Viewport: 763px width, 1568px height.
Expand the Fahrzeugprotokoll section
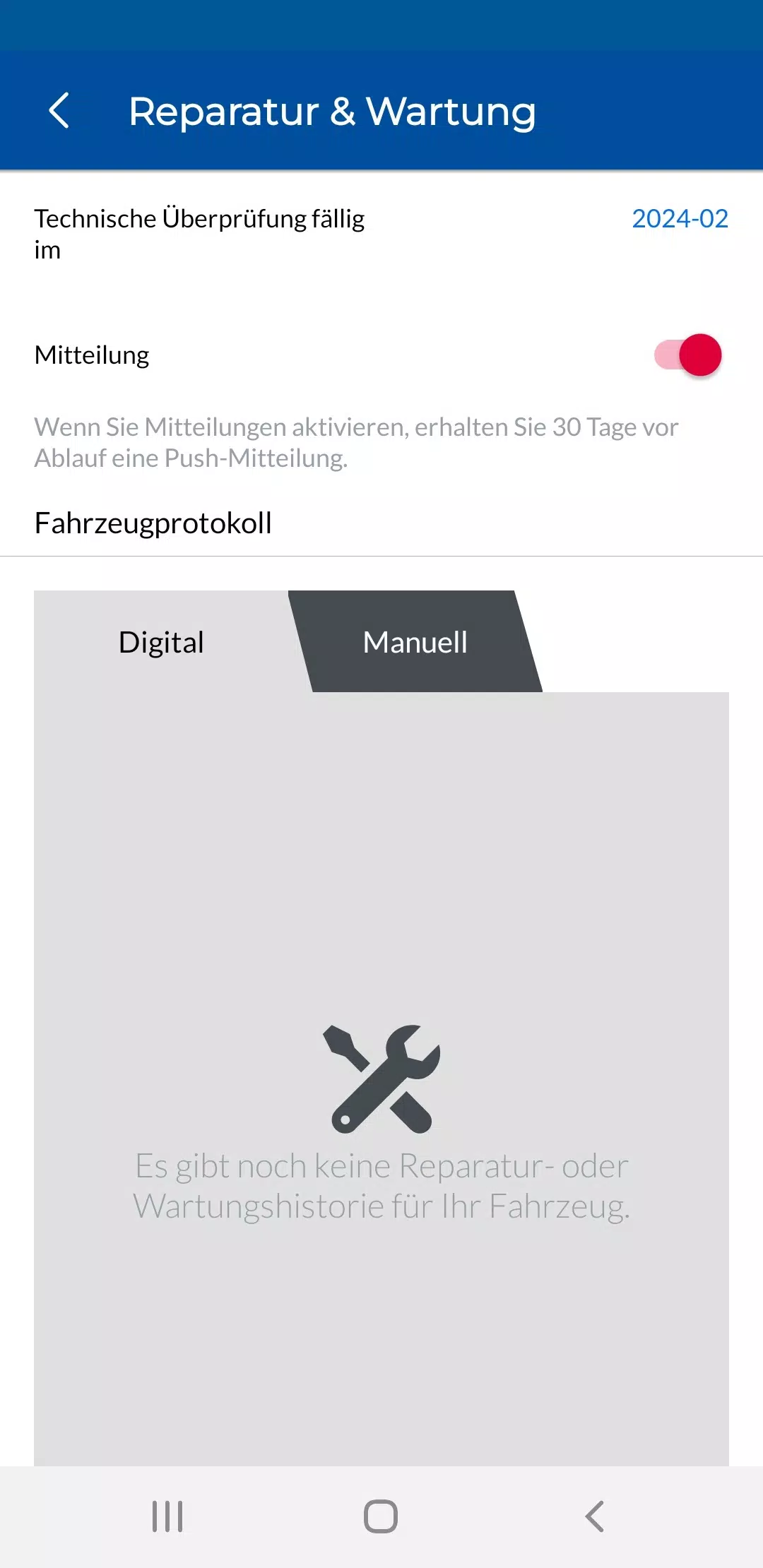pos(154,523)
